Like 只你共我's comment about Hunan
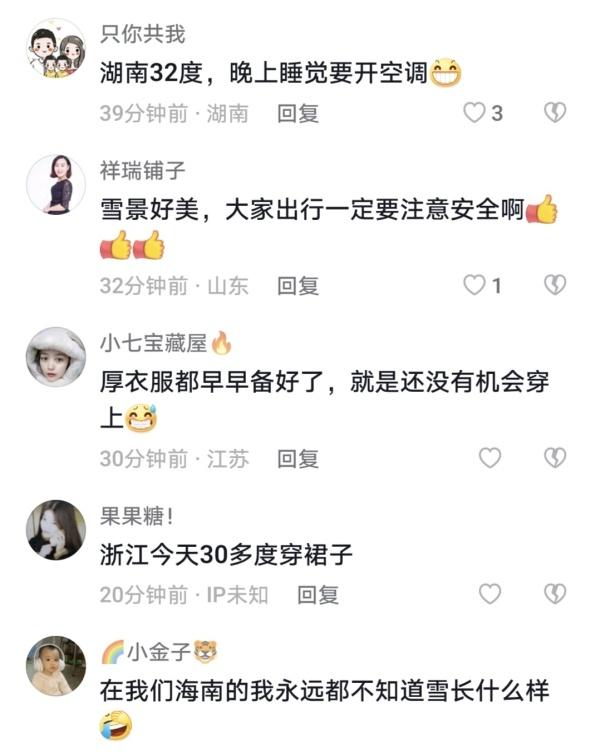The image size is (600, 753). [474, 113]
